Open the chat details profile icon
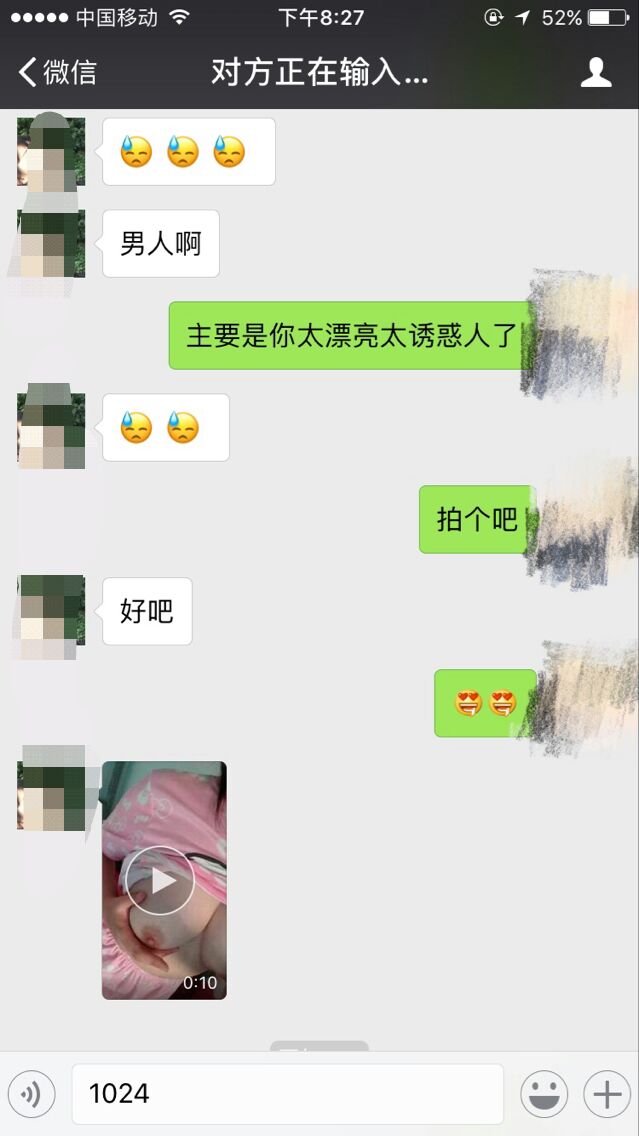Viewport: 639px width, 1136px height. (x=596, y=72)
